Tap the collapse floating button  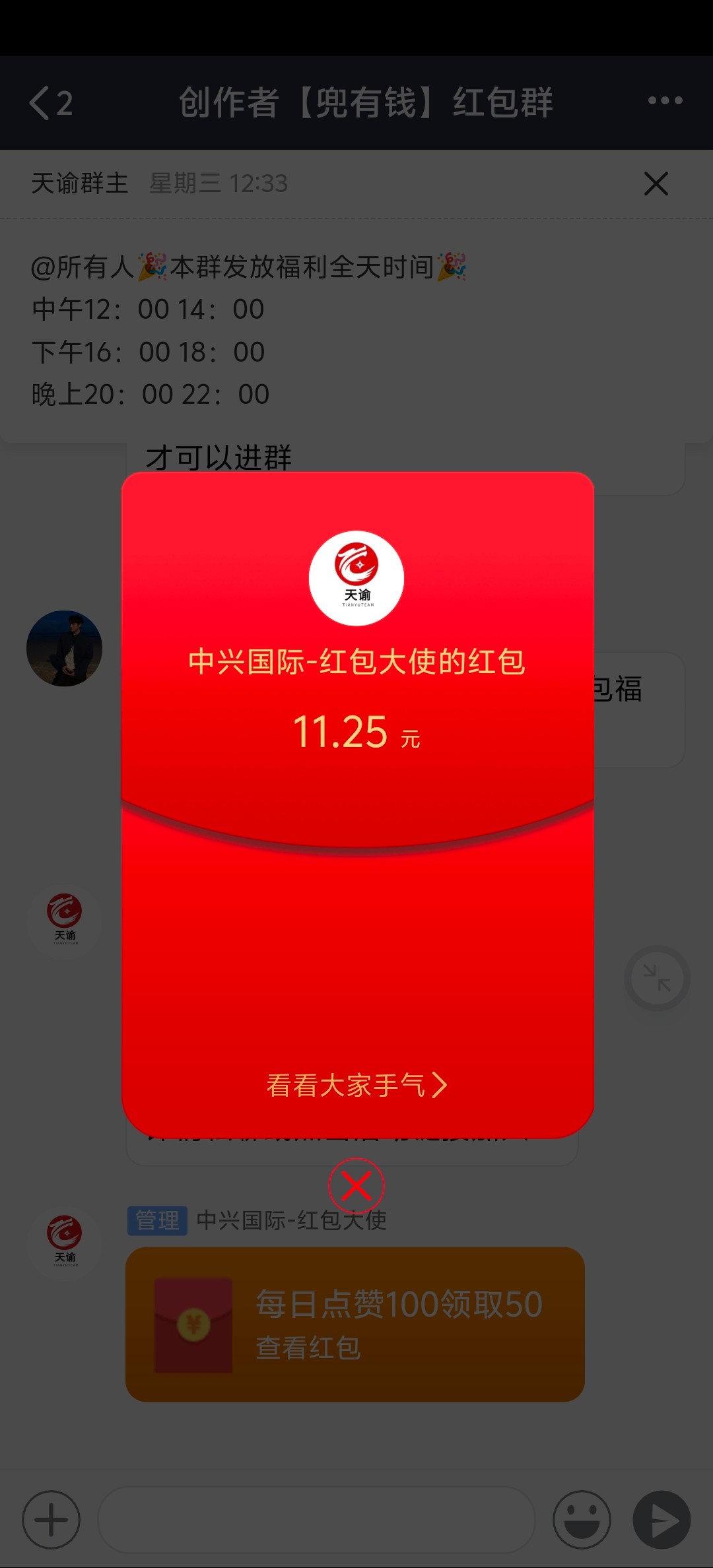(x=657, y=978)
